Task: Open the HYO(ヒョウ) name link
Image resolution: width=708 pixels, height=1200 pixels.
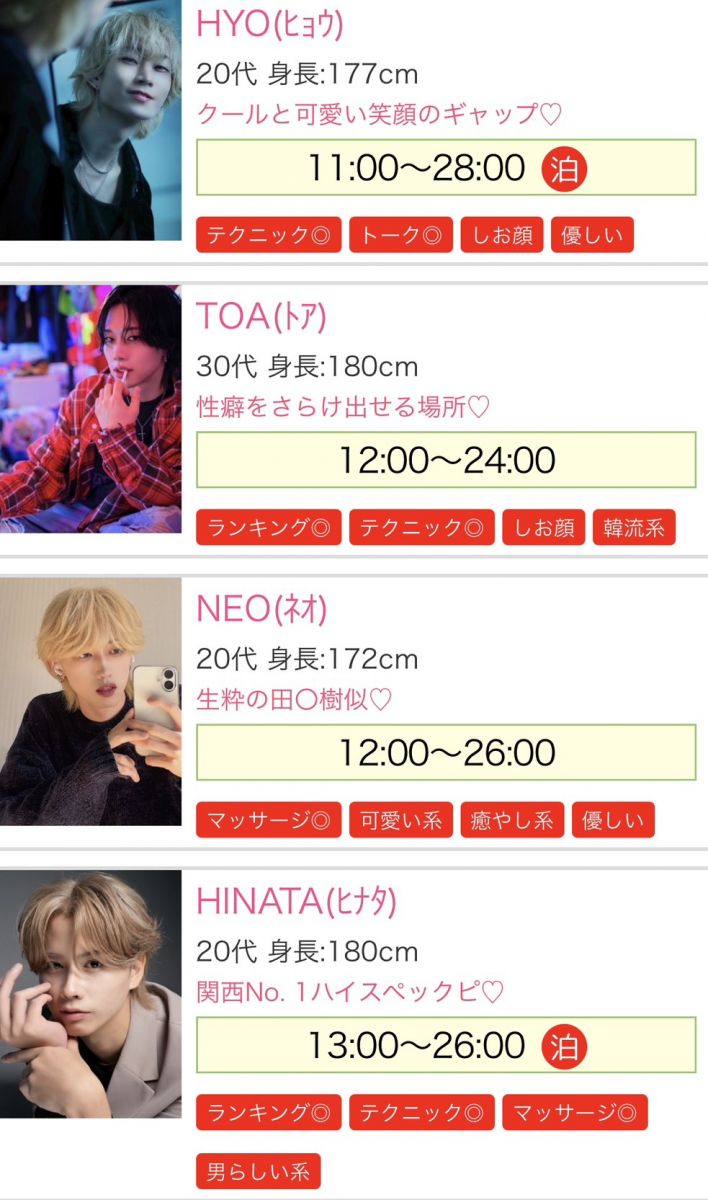Action: pyautogui.click(x=269, y=24)
